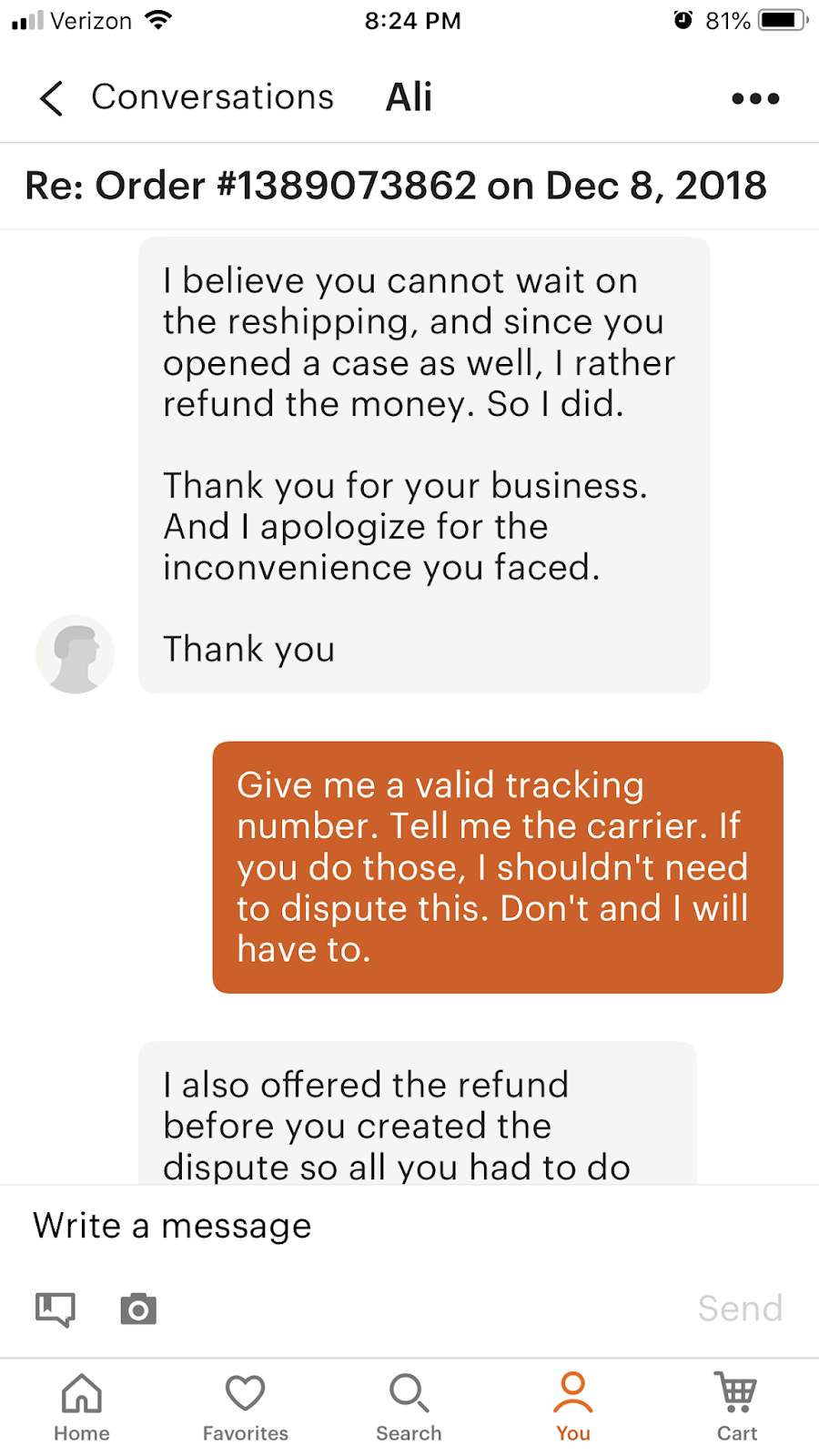The height and width of the screenshot is (1456, 819).
Task: Select the You tab
Action: tap(573, 1407)
